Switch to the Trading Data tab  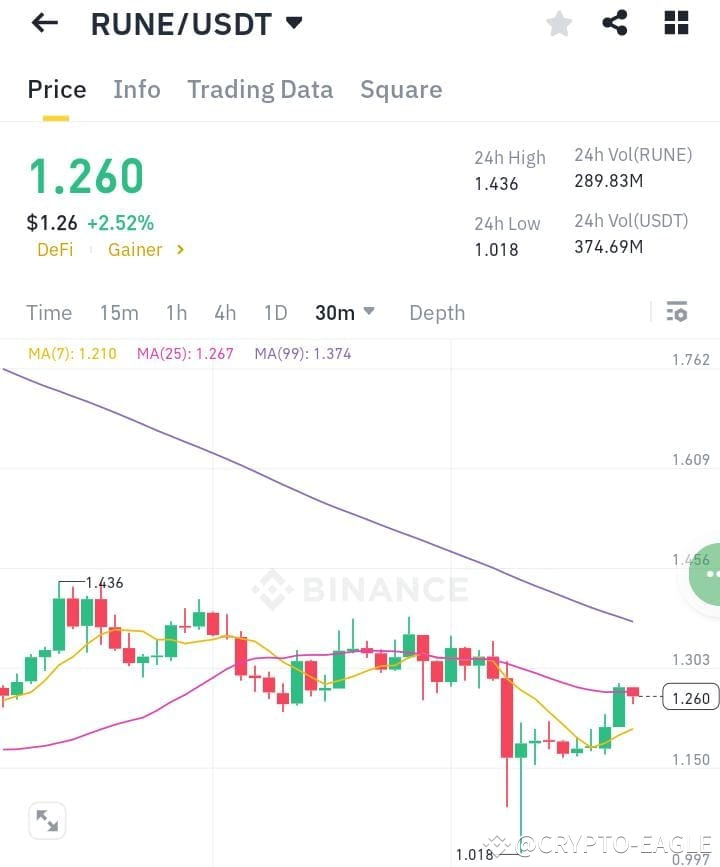(260, 89)
